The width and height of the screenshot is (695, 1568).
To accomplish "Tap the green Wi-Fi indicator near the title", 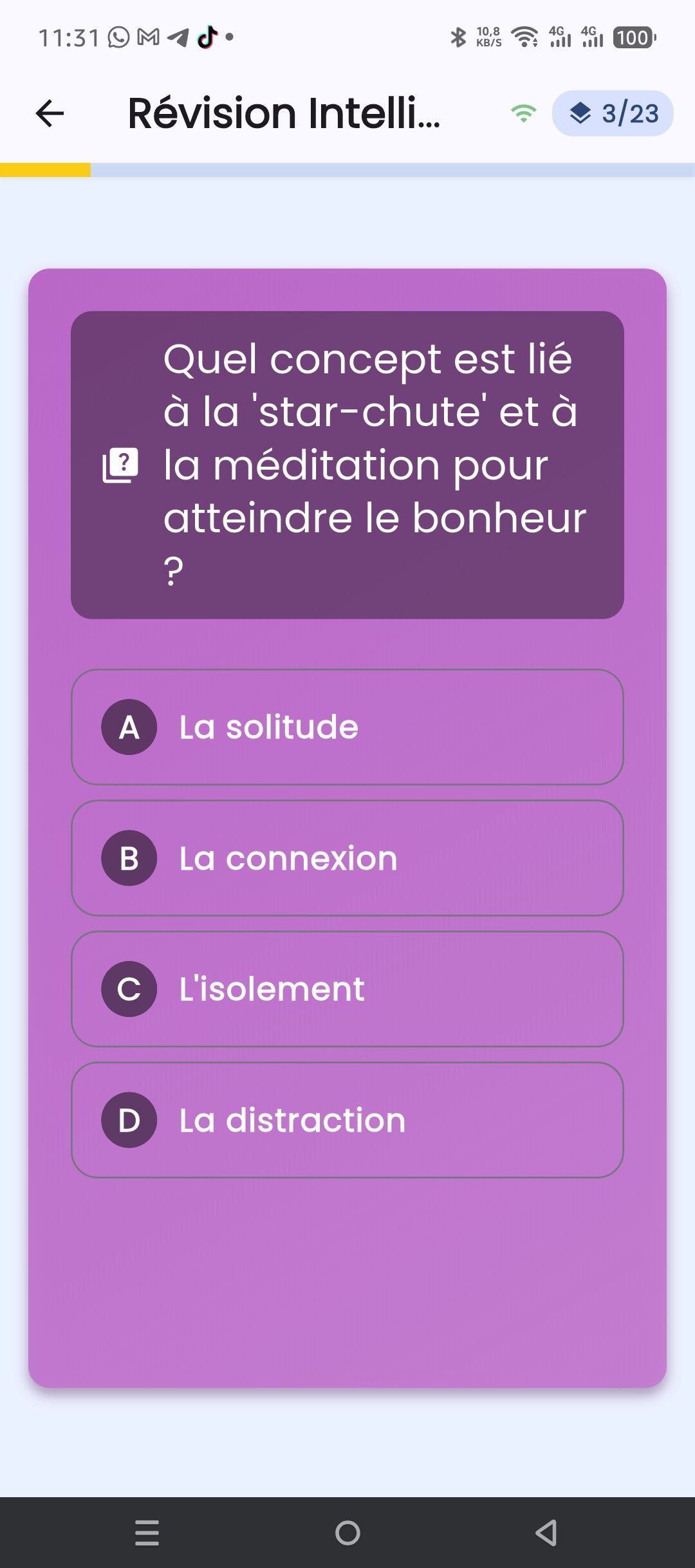I will click(x=524, y=113).
